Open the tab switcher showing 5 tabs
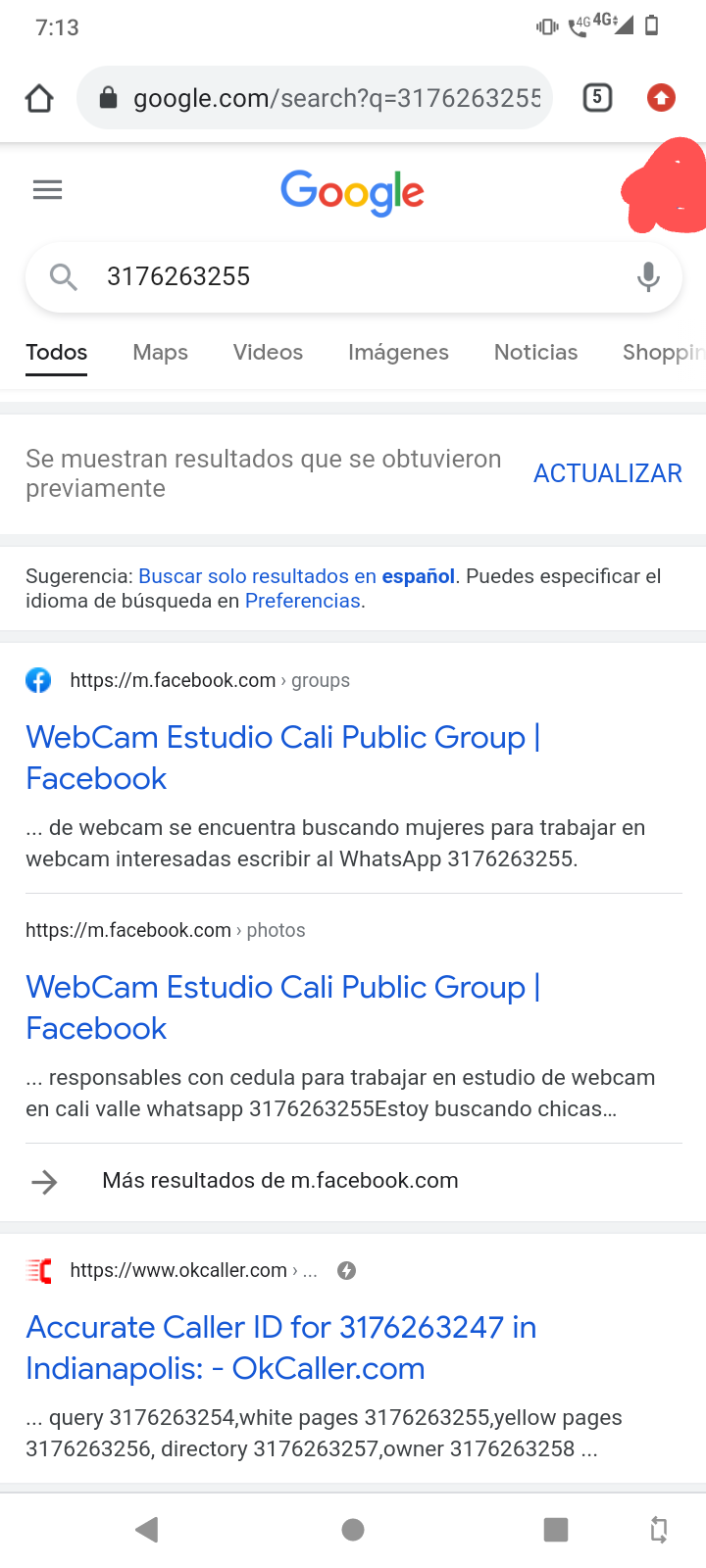The width and height of the screenshot is (706, 1568). (597, 98)
